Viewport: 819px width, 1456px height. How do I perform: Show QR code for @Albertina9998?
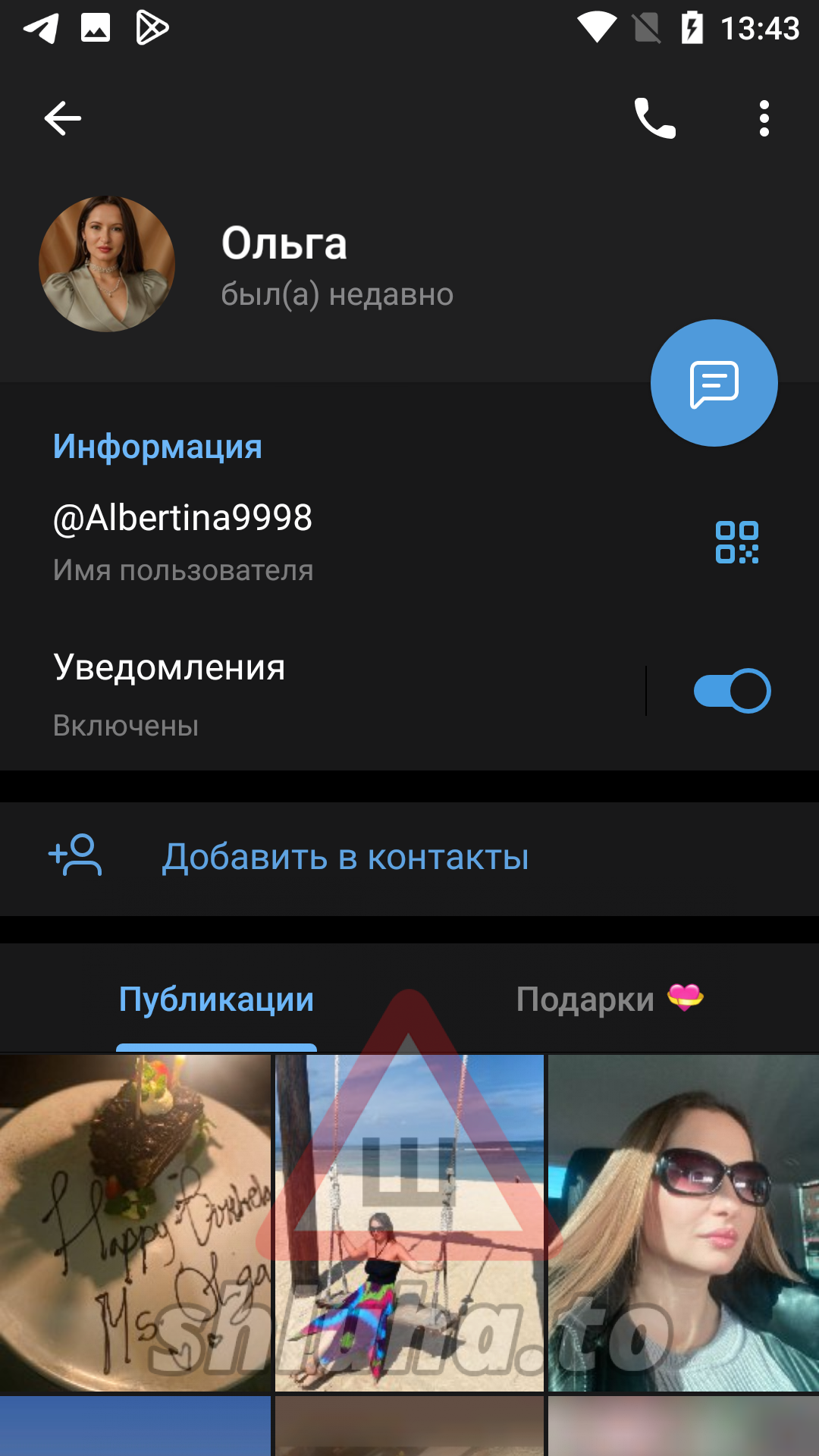[736, 542]
